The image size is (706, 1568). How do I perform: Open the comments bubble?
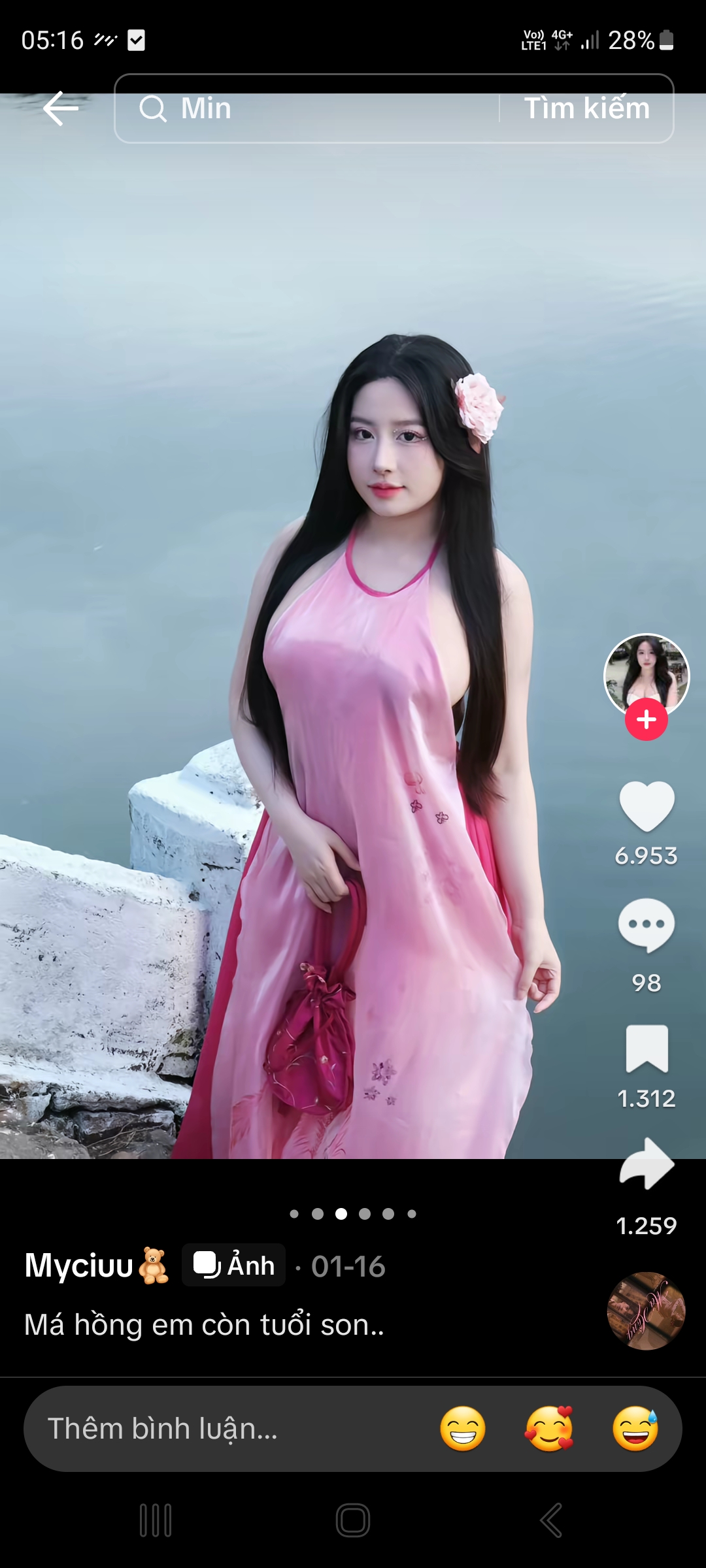[x=646, y=925]
